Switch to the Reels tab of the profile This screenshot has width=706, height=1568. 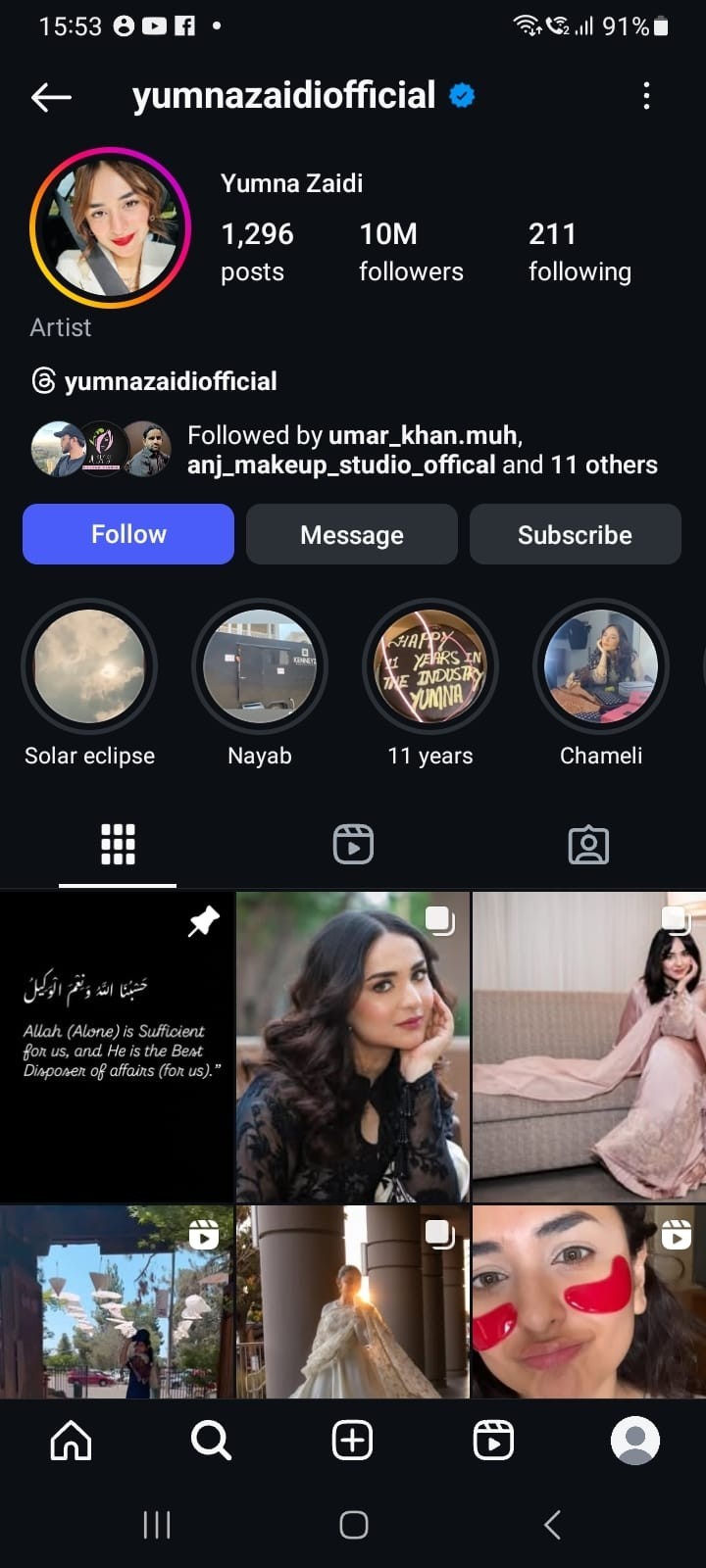pyautogui.click(x=353, y=844)
